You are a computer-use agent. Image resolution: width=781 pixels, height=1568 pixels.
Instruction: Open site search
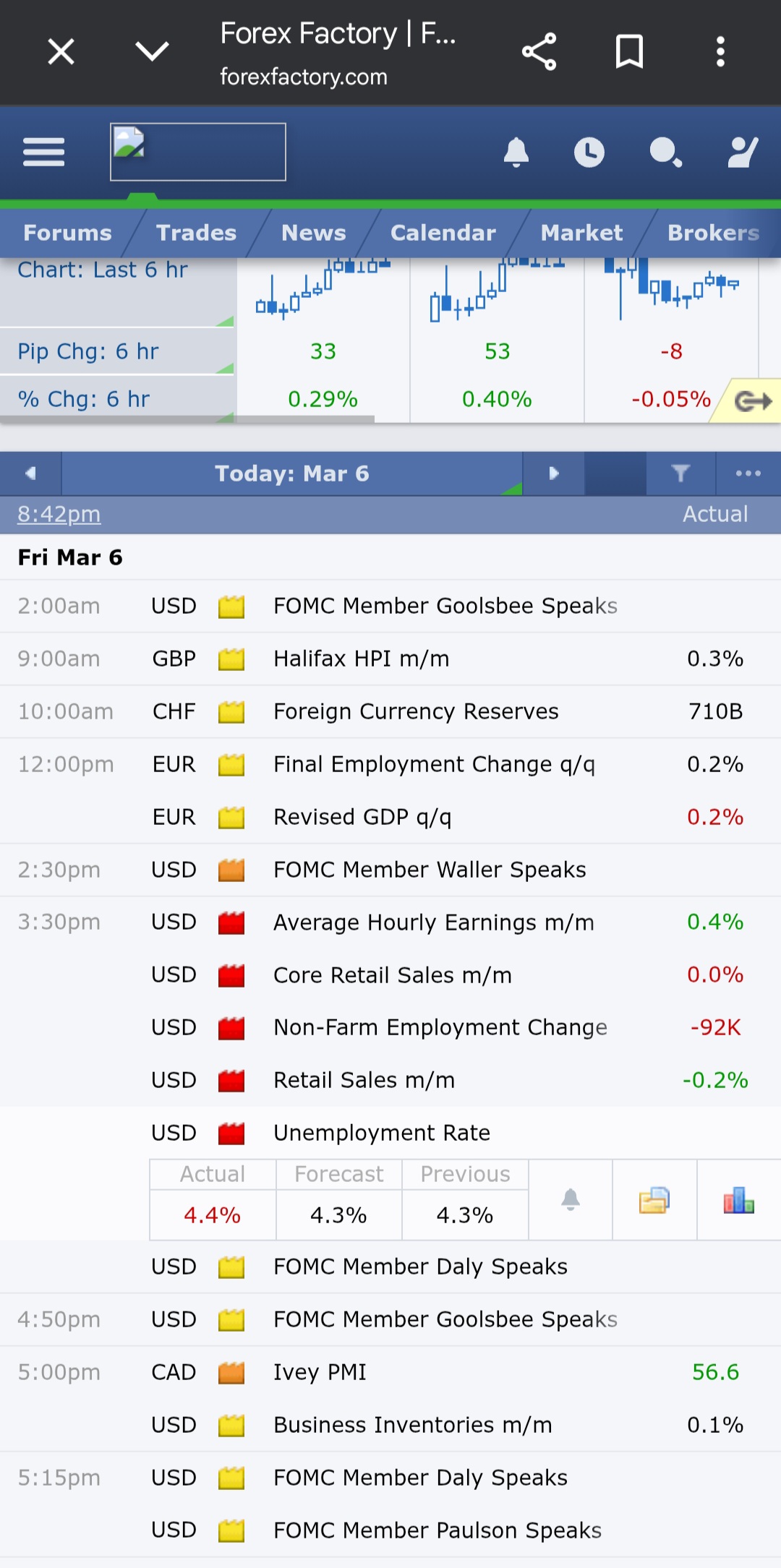click(665, 153)
